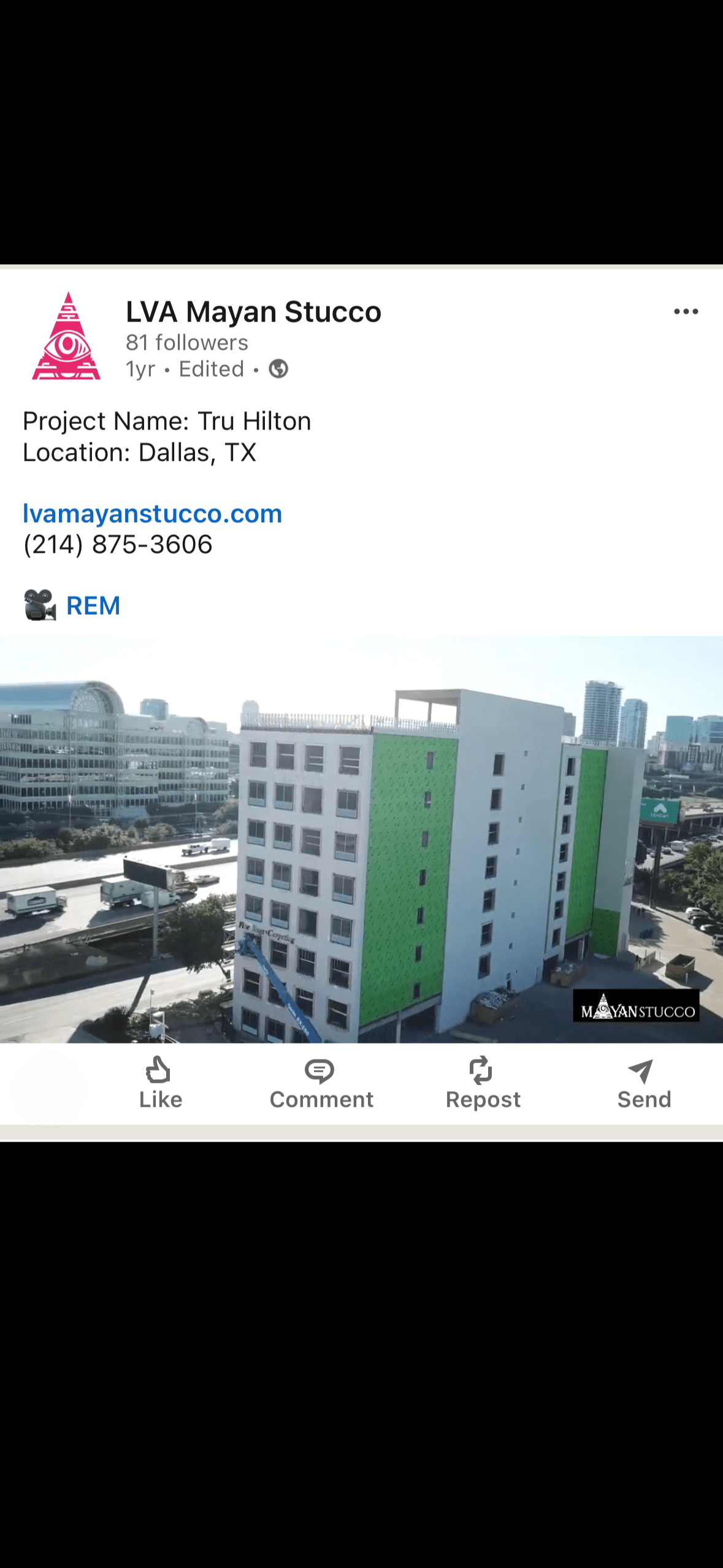Open the REM mention link
The image size is (723, 1568).
[93, 606]
